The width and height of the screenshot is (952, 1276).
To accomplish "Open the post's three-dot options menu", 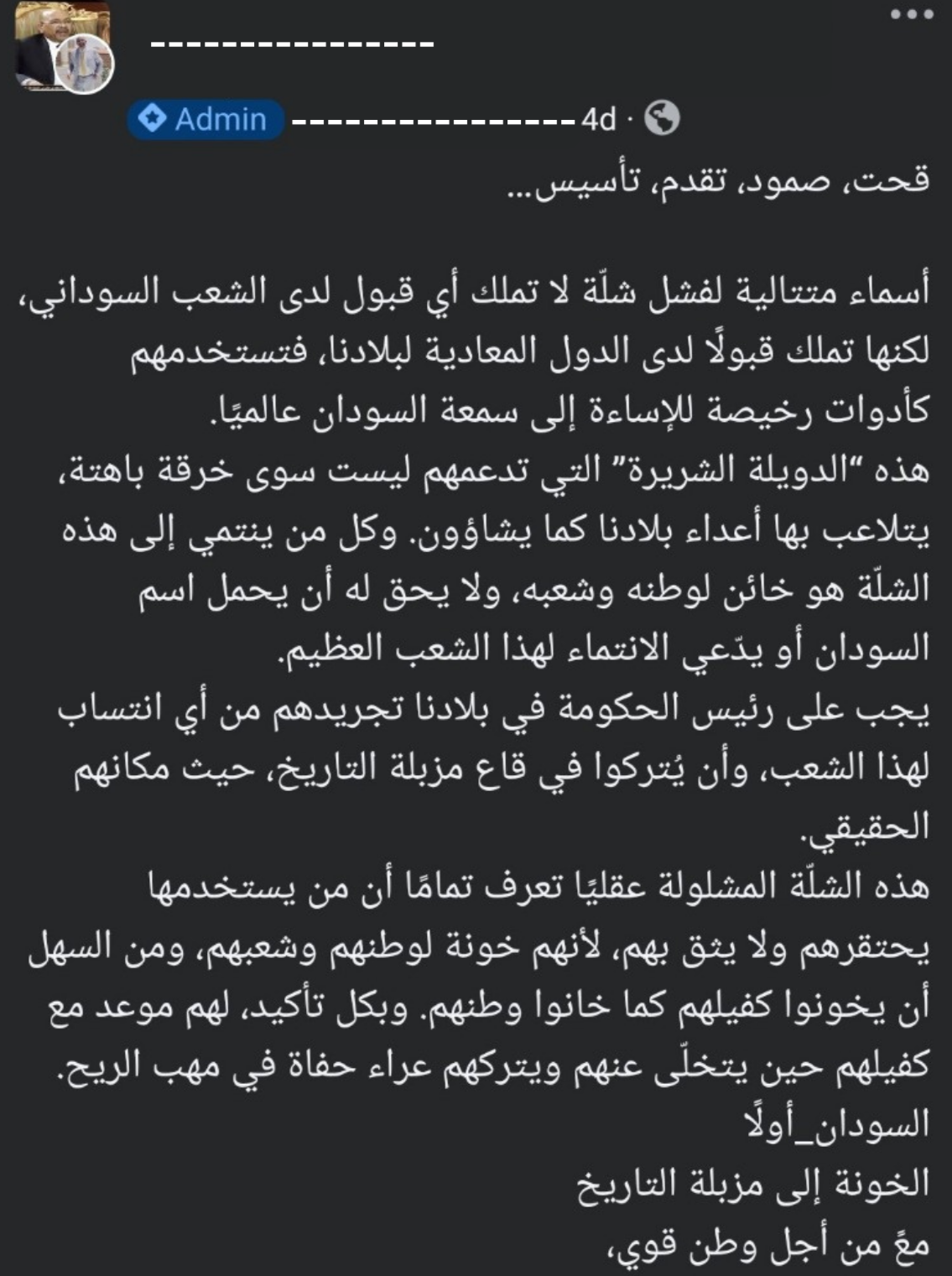I will tap(911, 14).
